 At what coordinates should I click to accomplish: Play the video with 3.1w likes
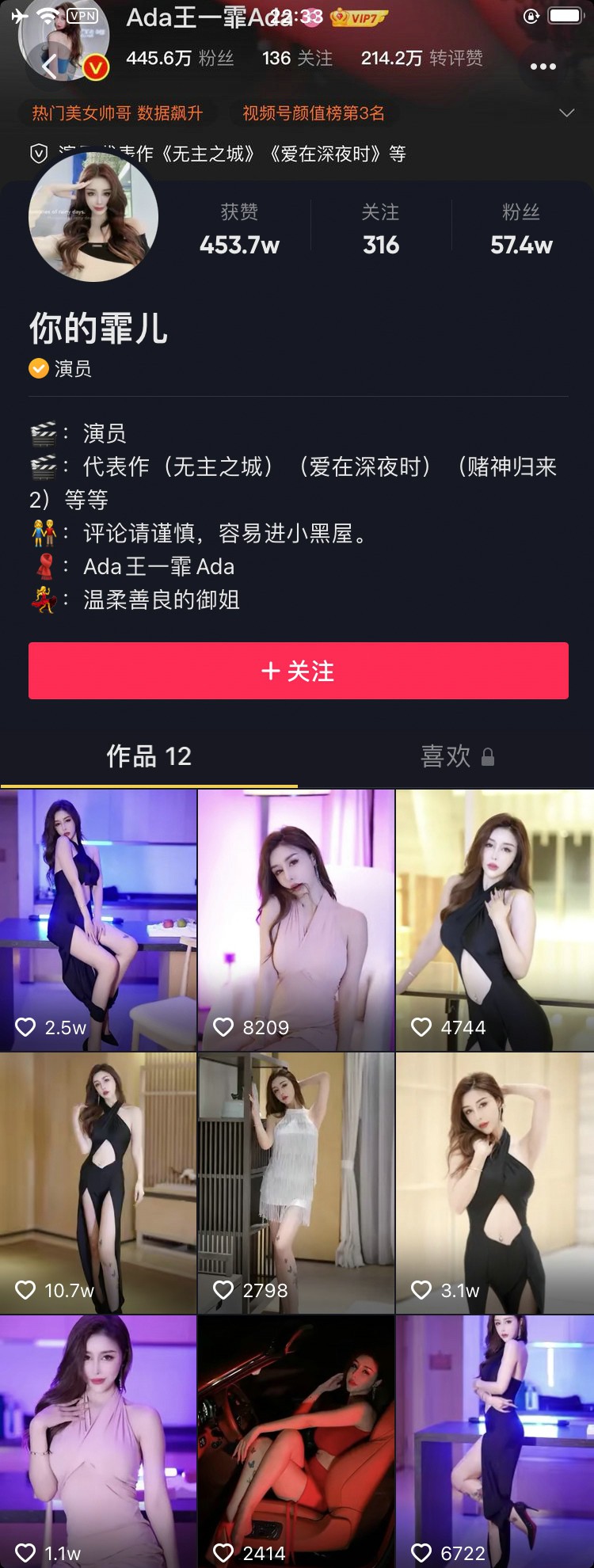click(x=495, y=1182)
